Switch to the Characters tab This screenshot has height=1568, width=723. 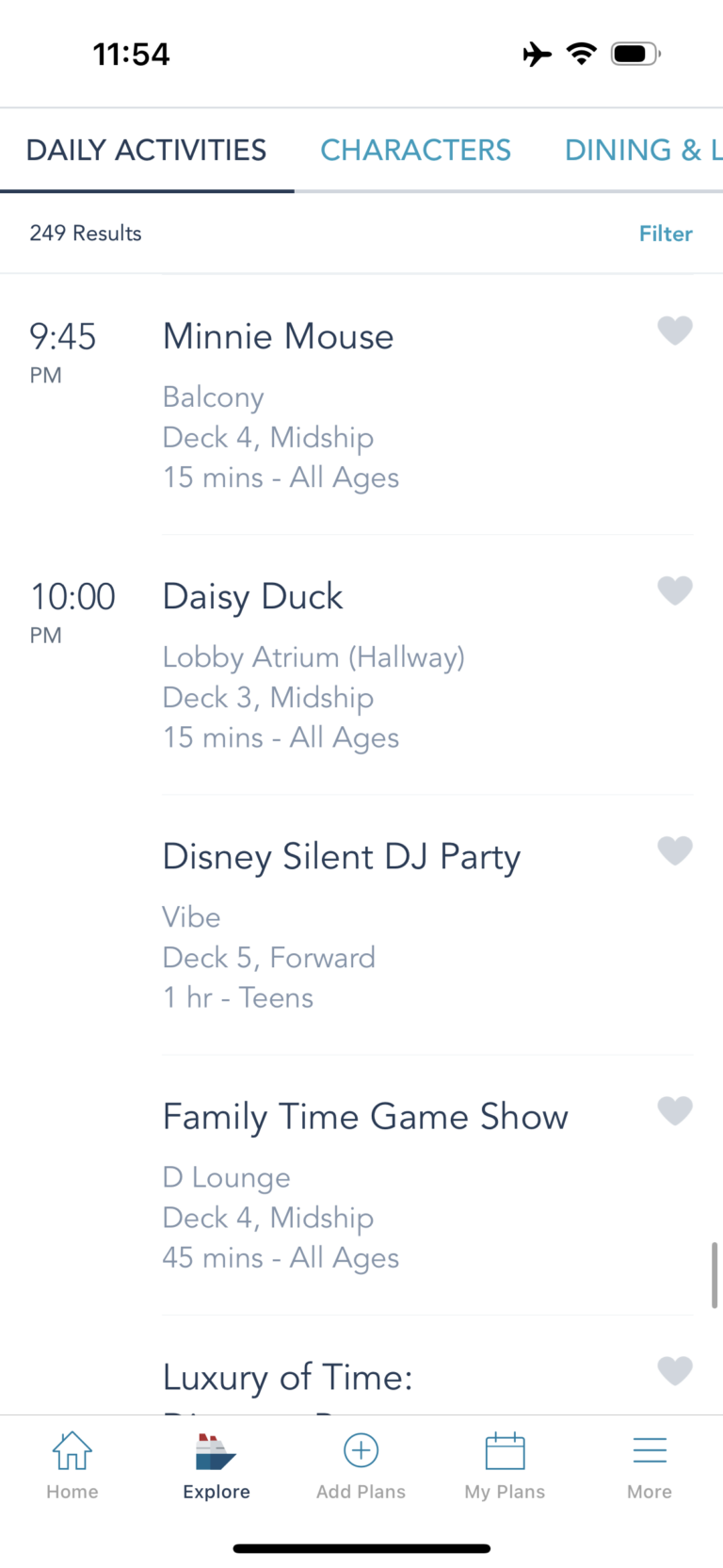(415, 150)
